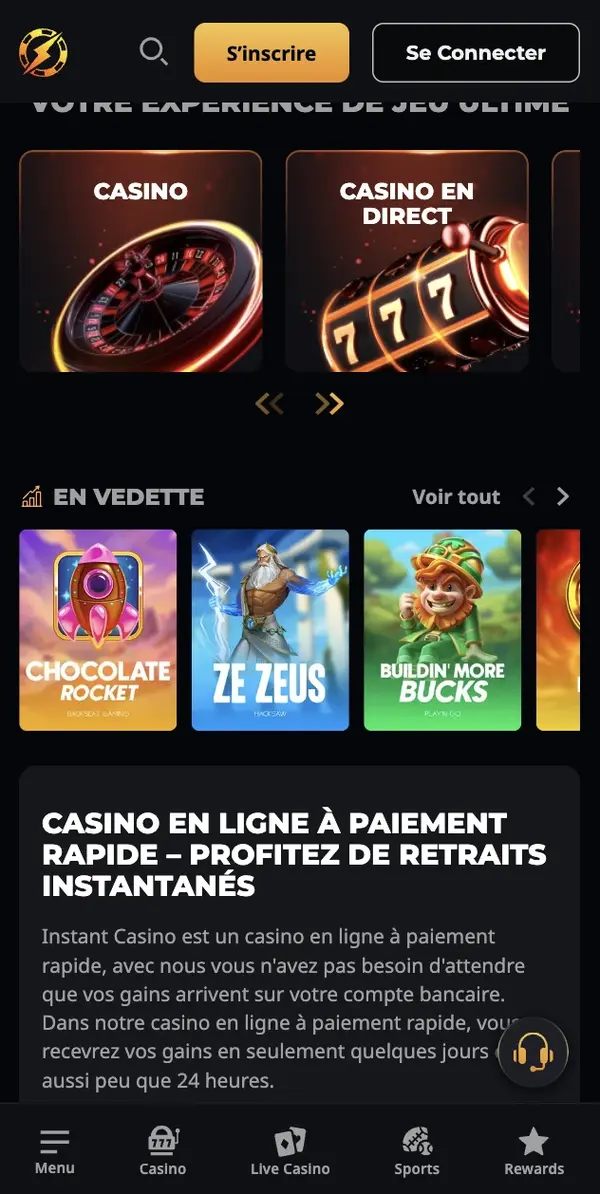
Task: Switch to the Rewards tab
Action: click(x=534, y=1151)
